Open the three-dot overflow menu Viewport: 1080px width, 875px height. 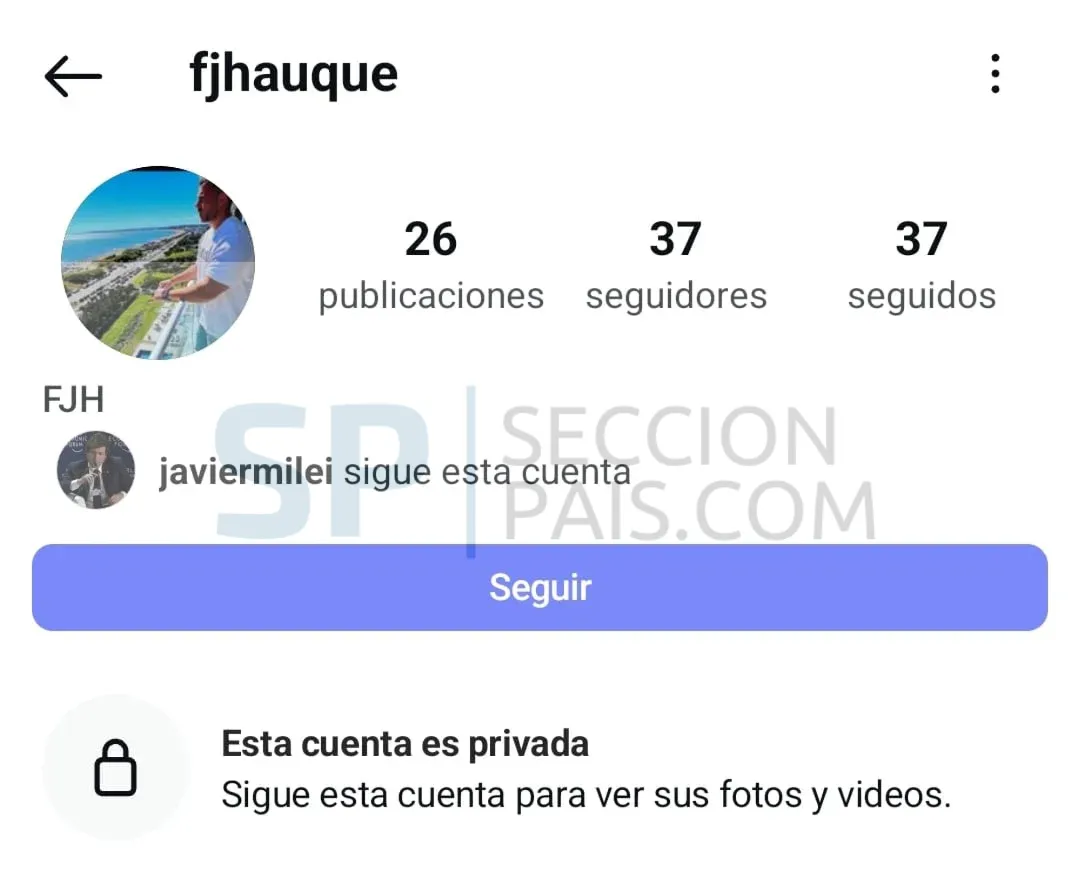click(x=994, y=75)
